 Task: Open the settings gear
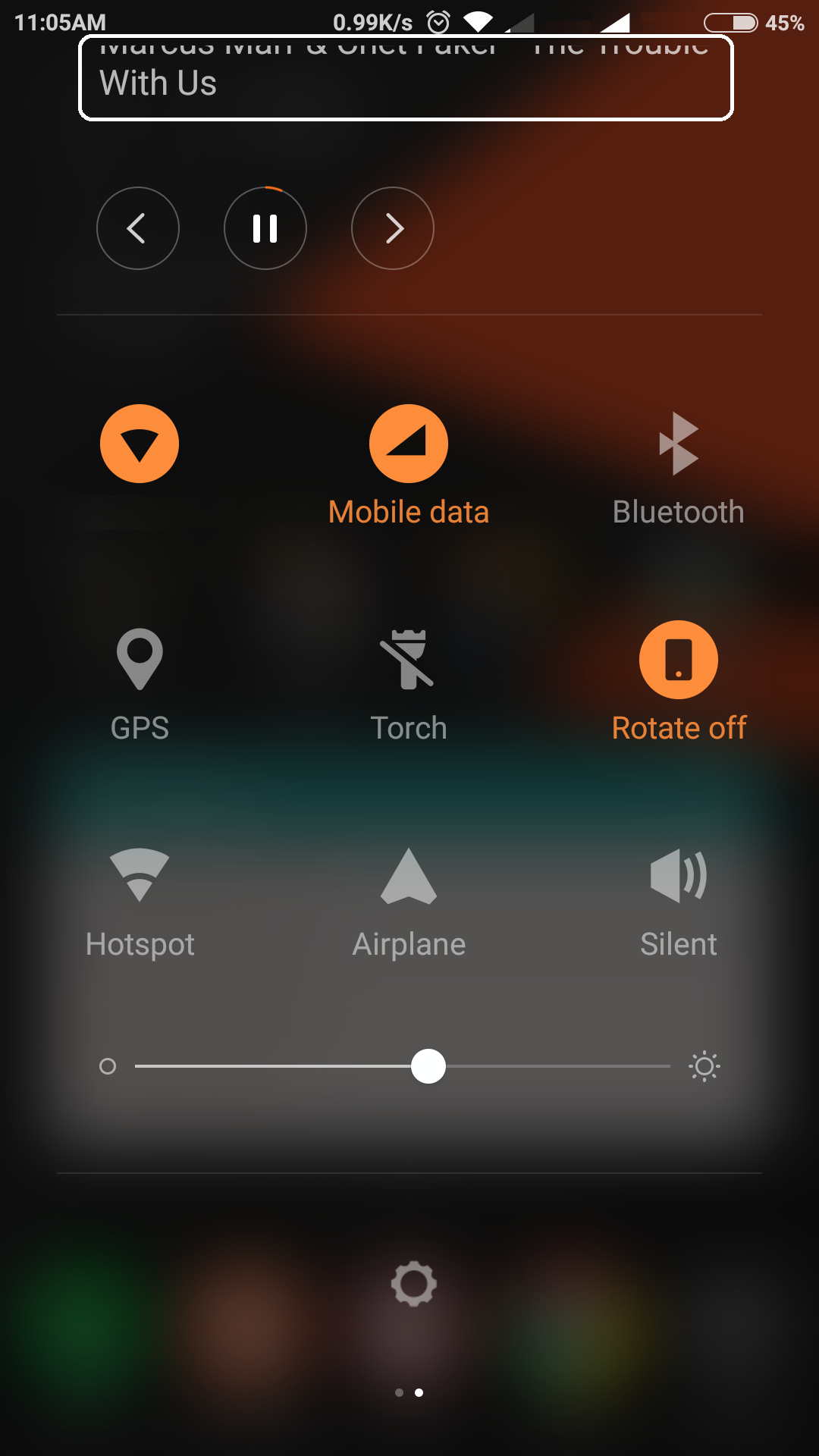click(x=413, y=1284)
